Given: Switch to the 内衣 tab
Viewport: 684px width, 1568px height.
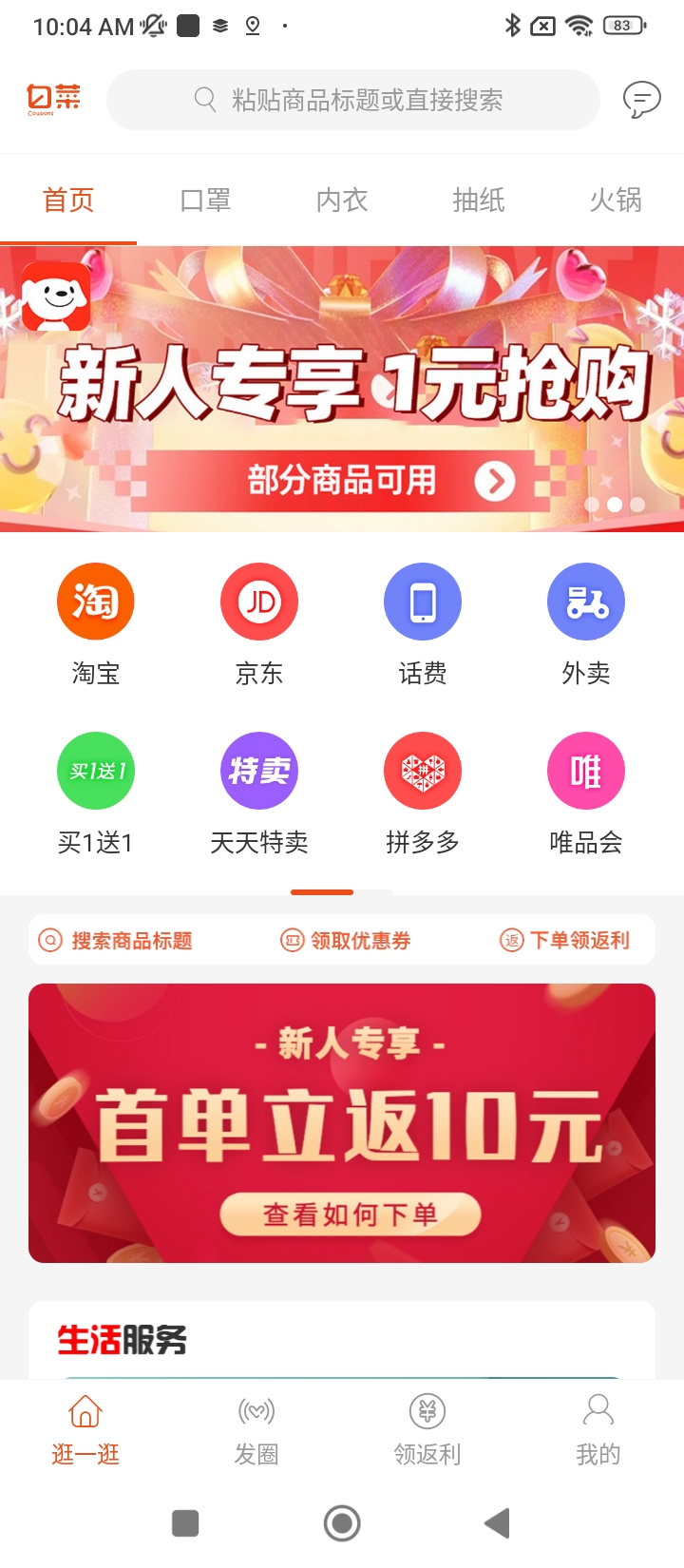Looking at the screenshot, I should (342, 201).
